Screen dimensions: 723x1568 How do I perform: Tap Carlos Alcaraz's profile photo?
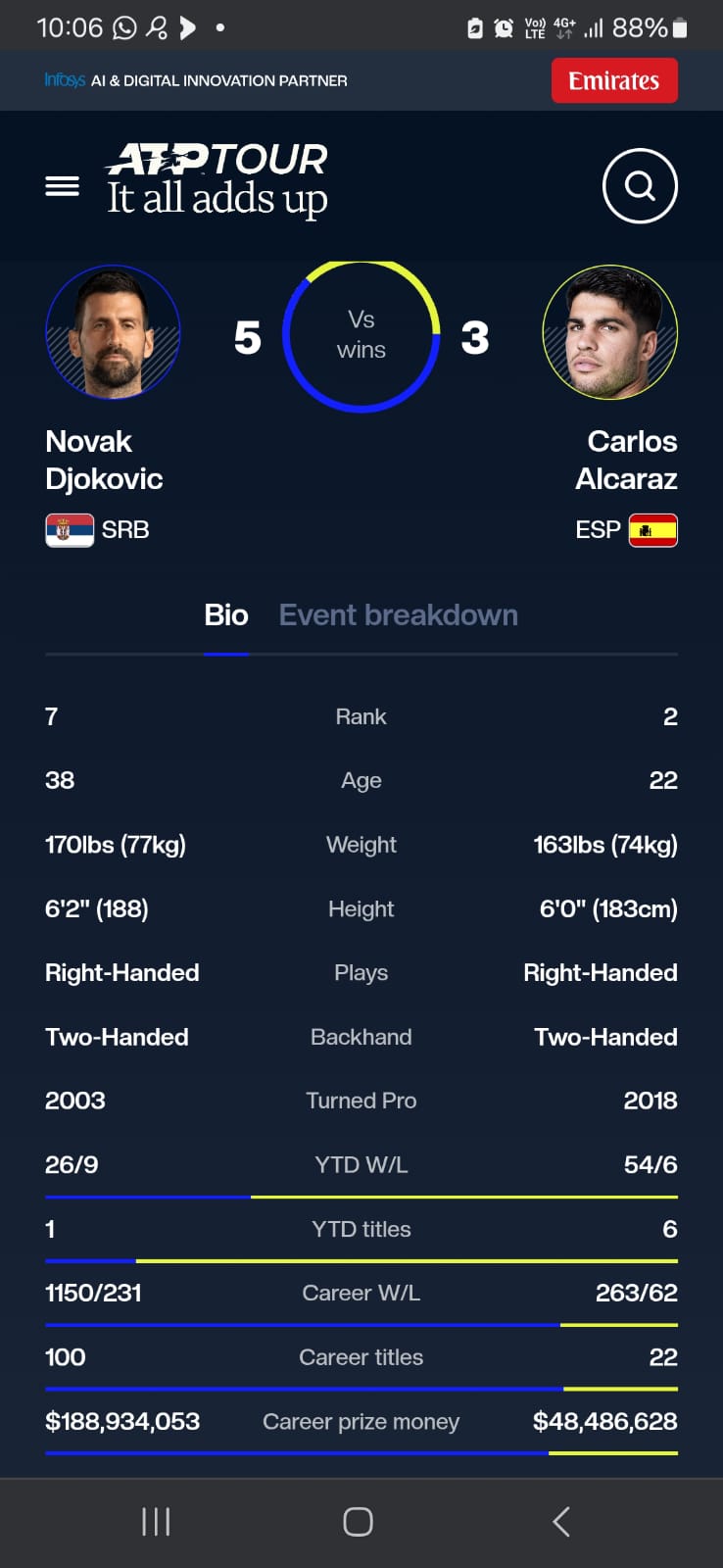point(609,332)
